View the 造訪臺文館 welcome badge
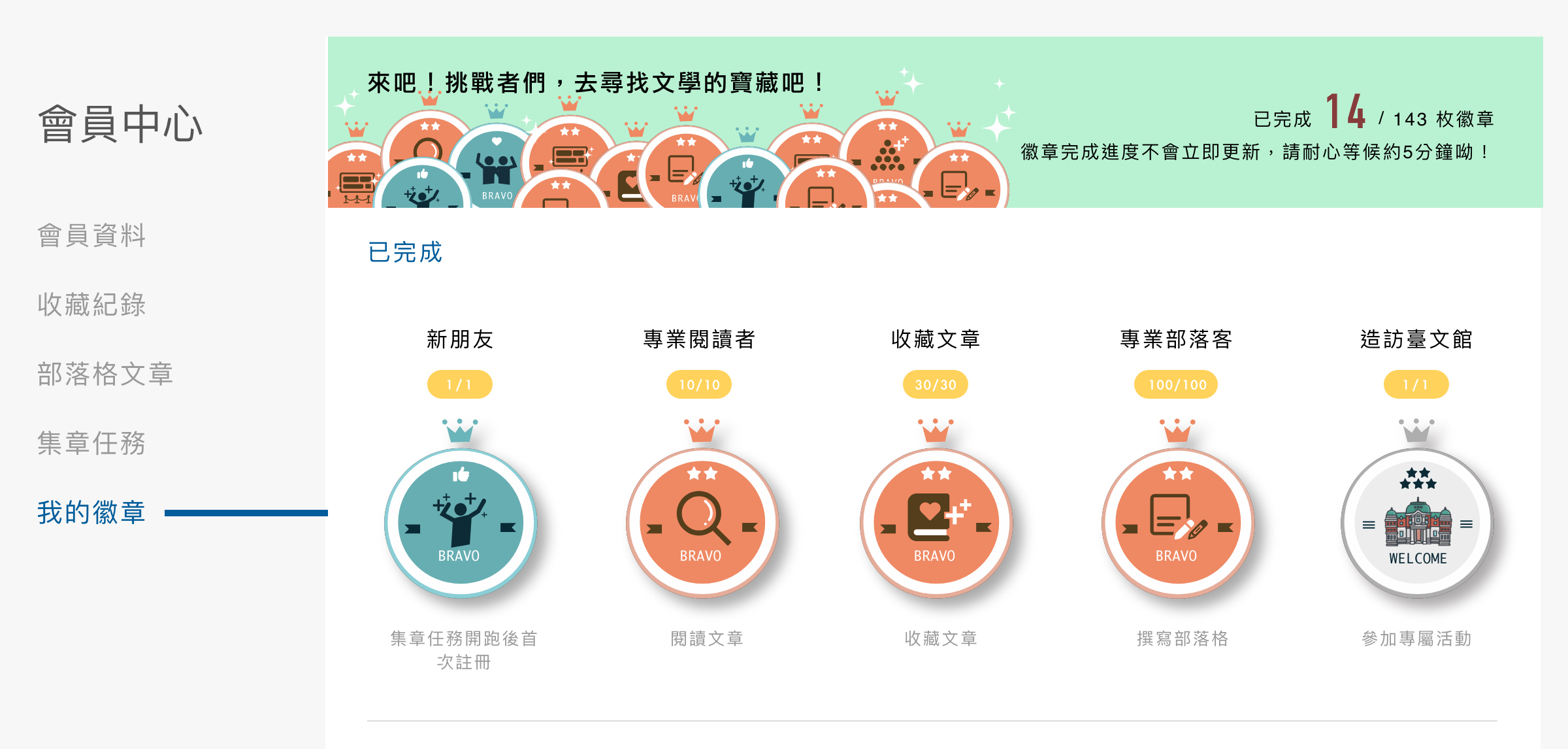 tap(1416, 523)
